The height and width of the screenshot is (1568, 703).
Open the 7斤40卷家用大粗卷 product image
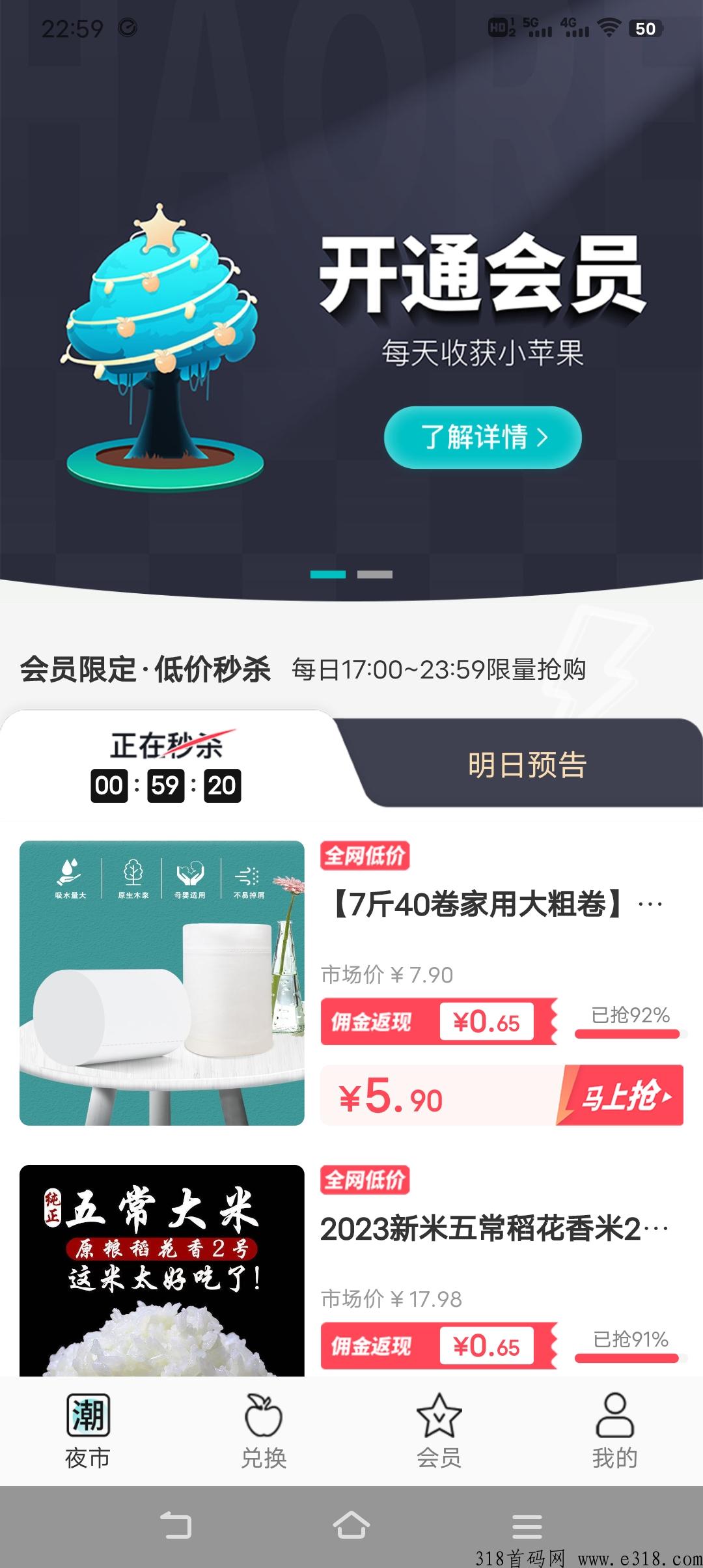162,983
